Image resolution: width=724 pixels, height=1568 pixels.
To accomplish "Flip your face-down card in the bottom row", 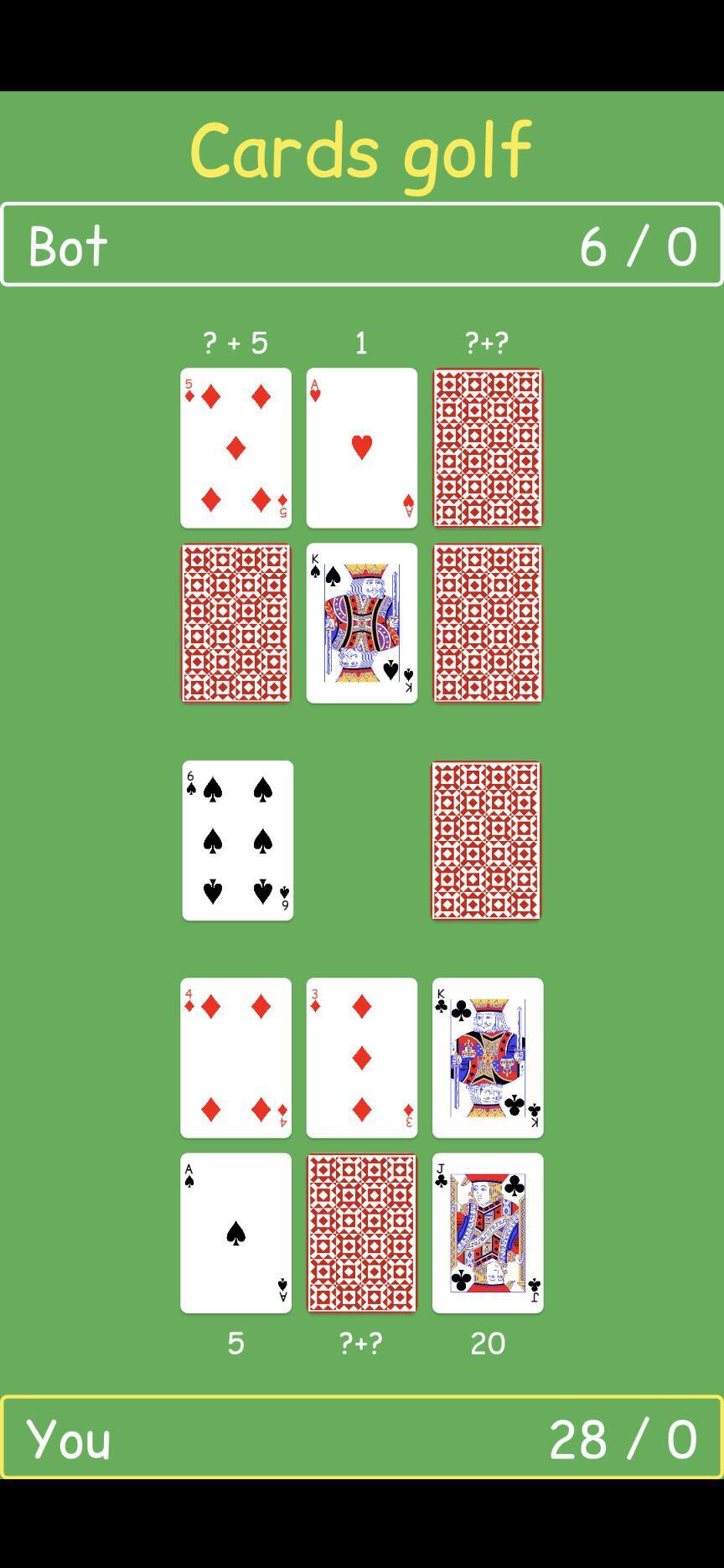I will tap(362, 1233).
